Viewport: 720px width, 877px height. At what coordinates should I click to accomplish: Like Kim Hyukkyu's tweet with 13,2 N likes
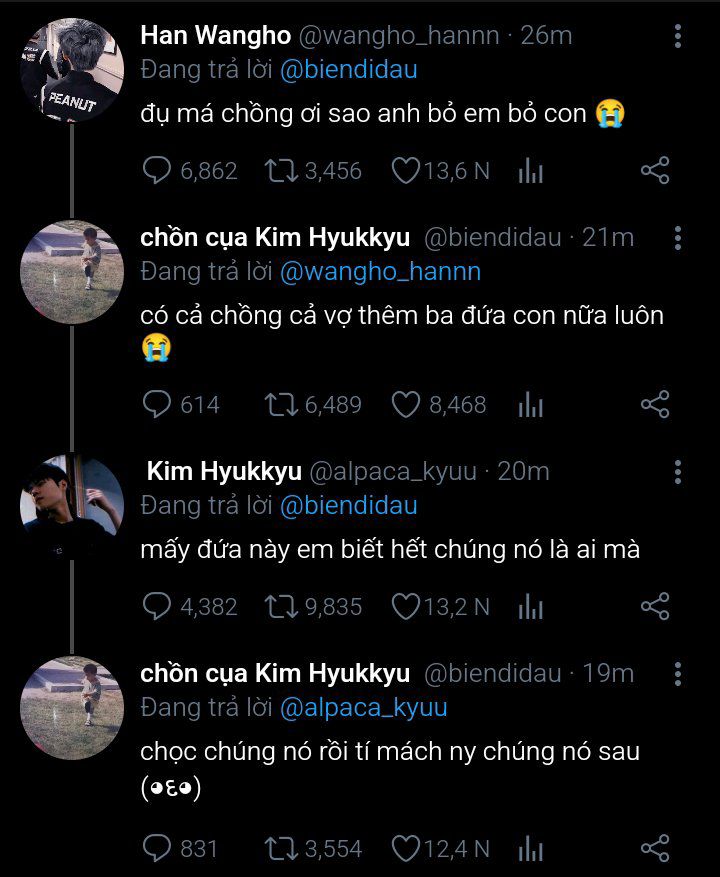(404, 606)
